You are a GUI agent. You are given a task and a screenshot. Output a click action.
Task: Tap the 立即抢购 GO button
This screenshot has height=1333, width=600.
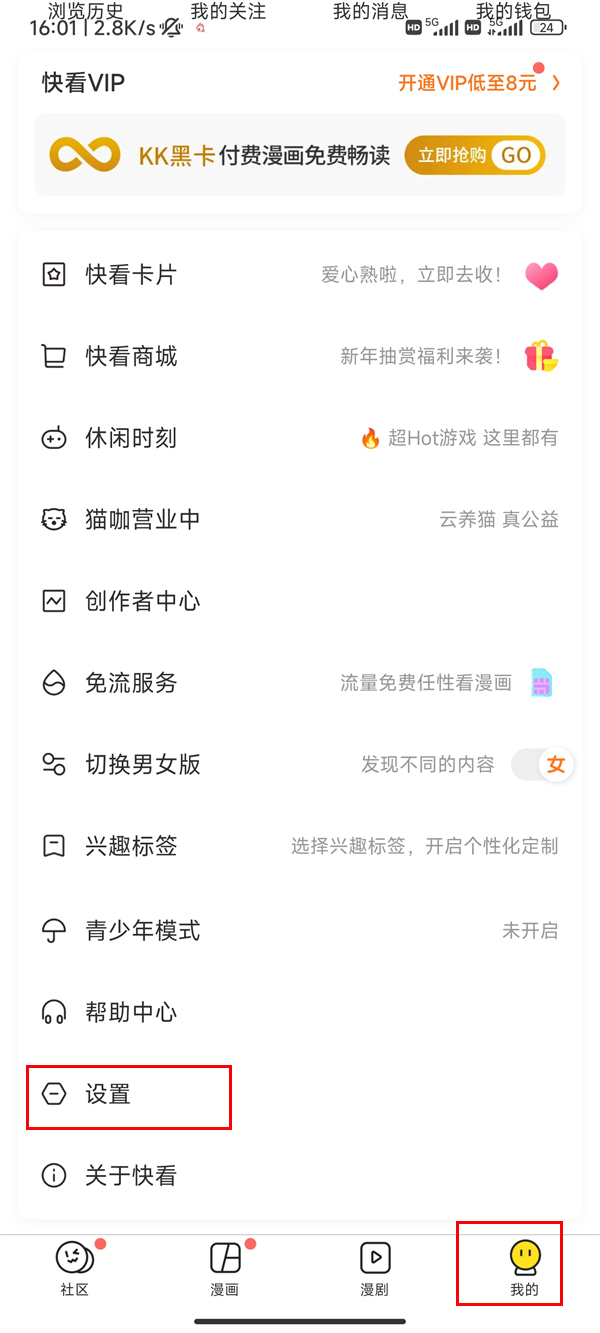475,155
